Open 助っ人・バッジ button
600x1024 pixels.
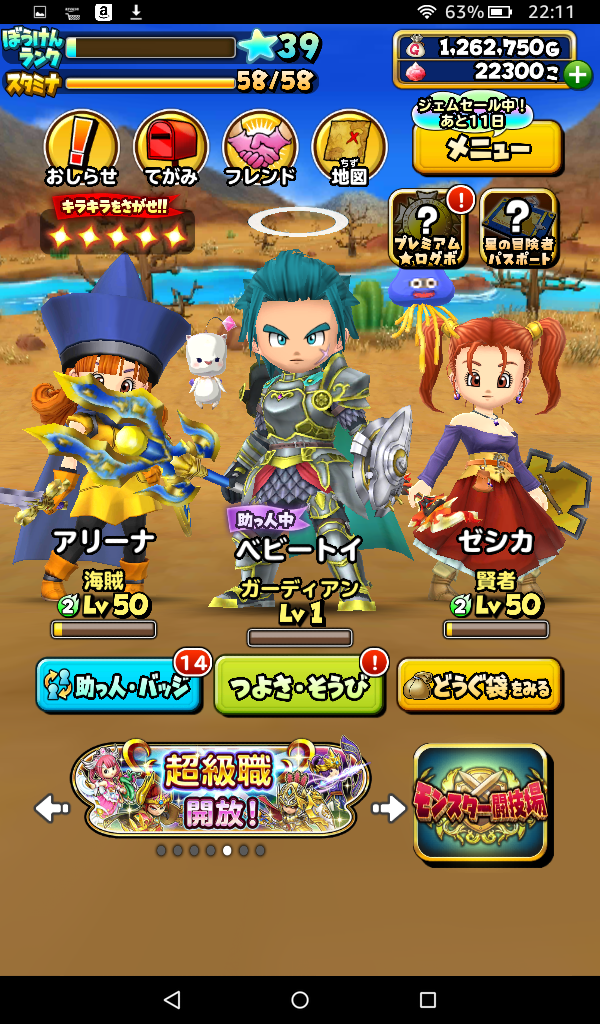[118, 686]
